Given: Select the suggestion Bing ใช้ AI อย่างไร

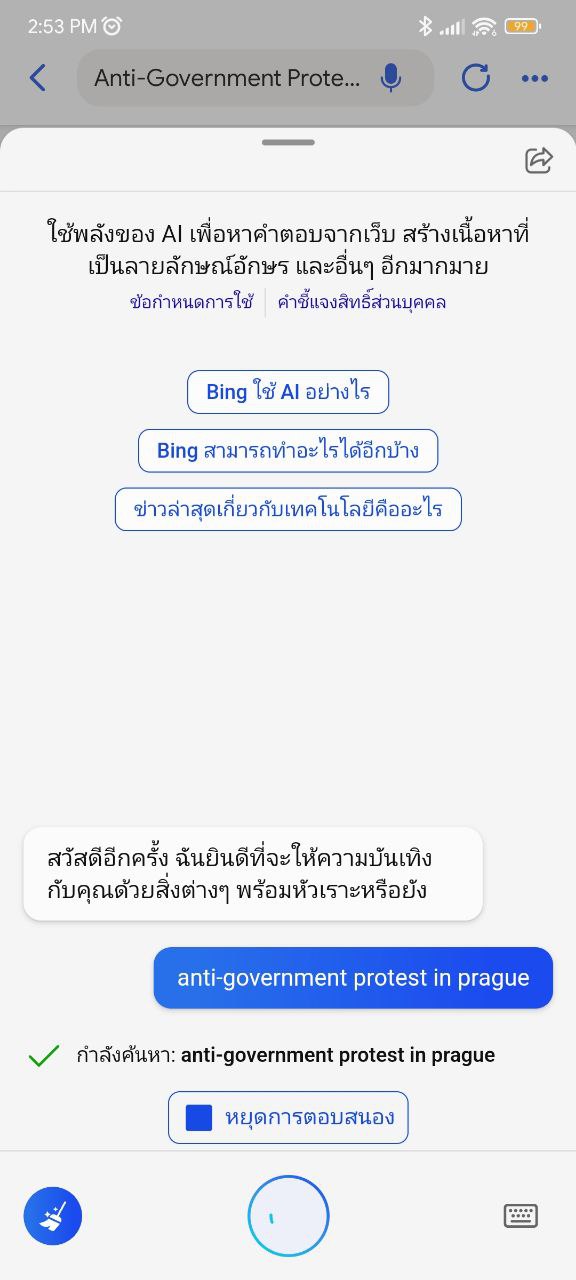Looking at the screenshot, I should [x=288, y=392].
